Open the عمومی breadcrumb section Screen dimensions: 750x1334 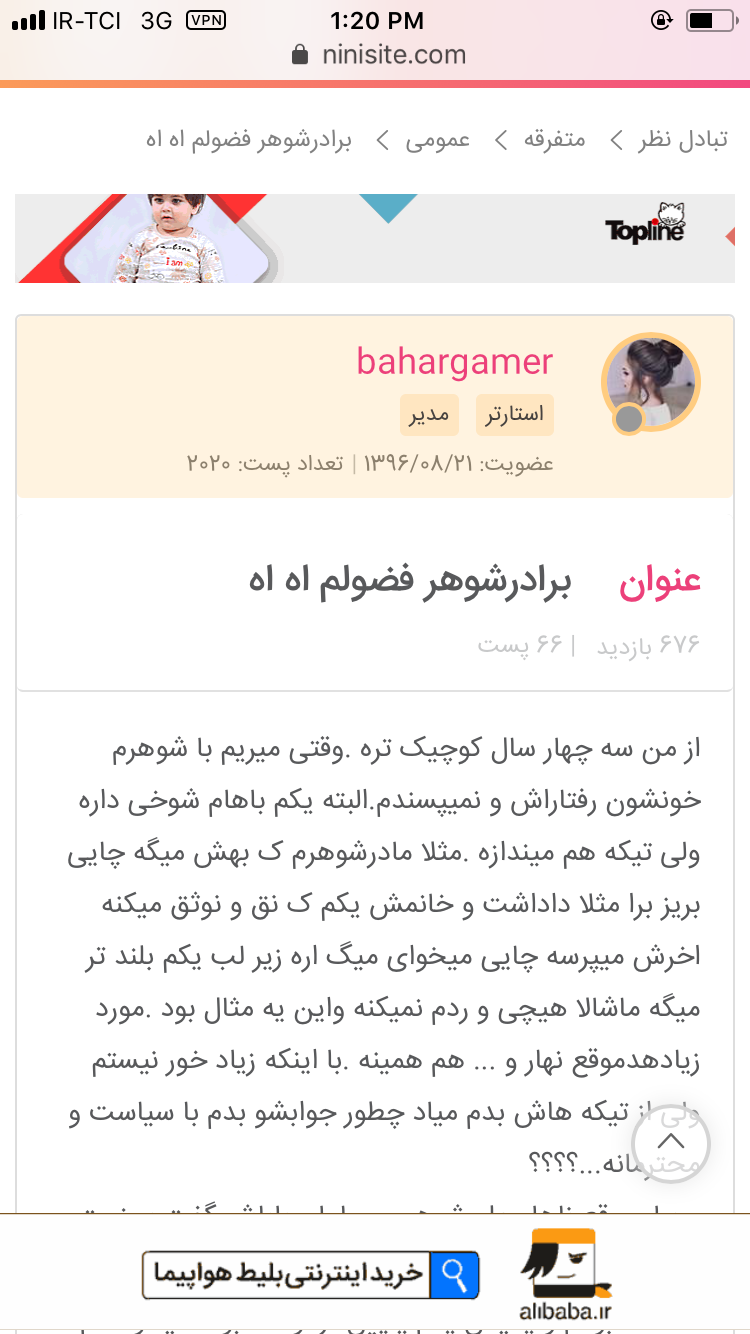pyautogui.click(x=437, y=140)
